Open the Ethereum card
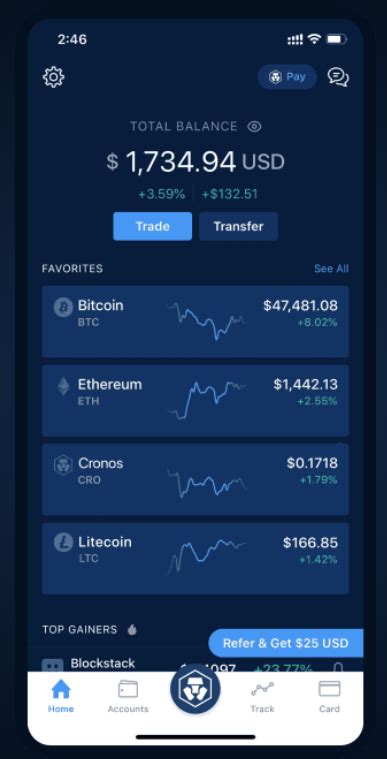This screenshot has width=387, height=759. pyautogui.click(x=195, y=401)
